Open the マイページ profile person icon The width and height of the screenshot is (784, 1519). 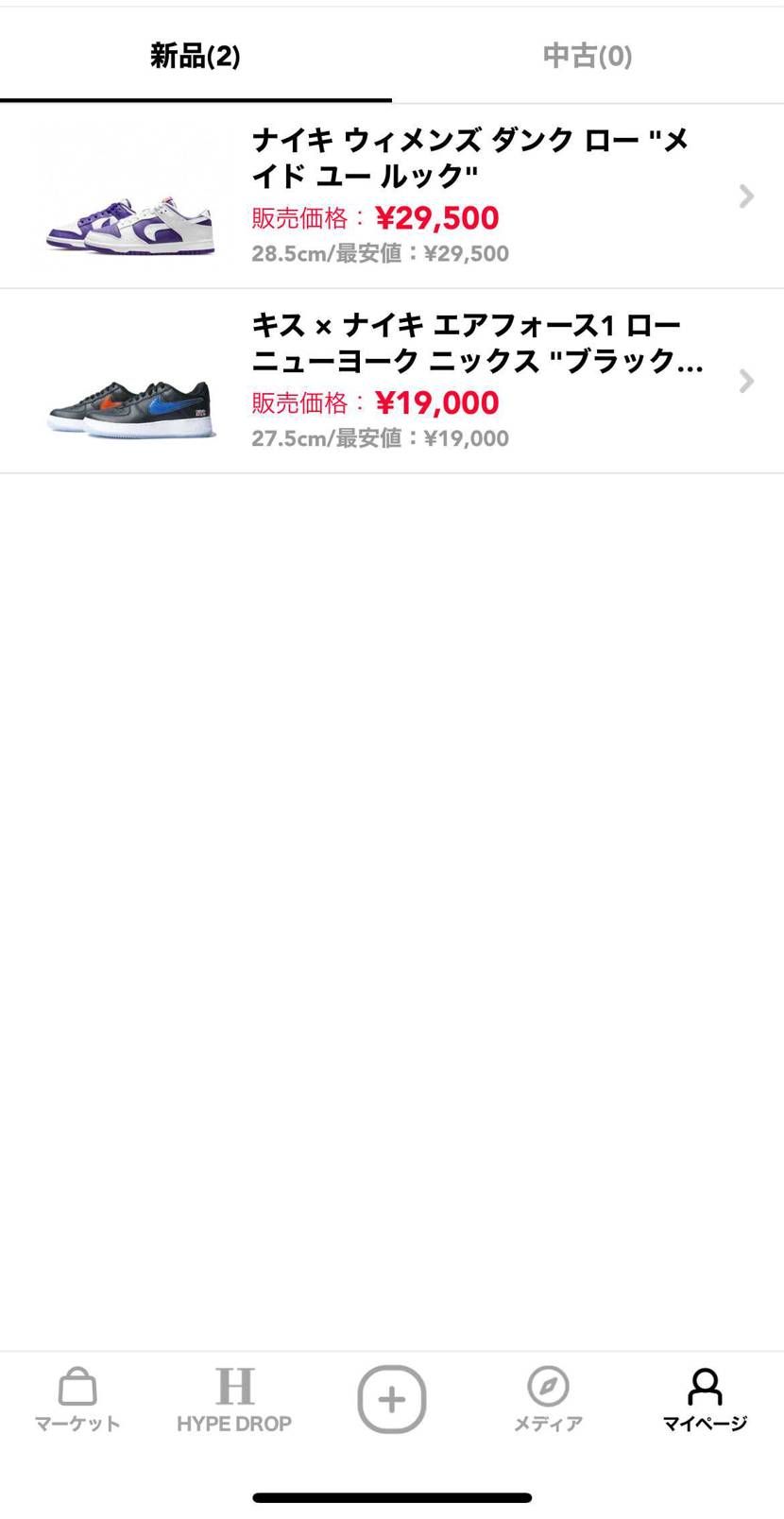(703, 1387)
